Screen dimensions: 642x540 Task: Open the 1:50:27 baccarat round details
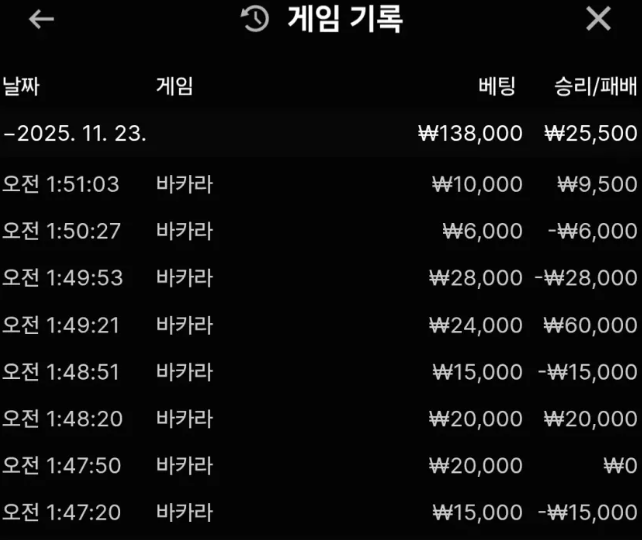(x=320, y=231)
